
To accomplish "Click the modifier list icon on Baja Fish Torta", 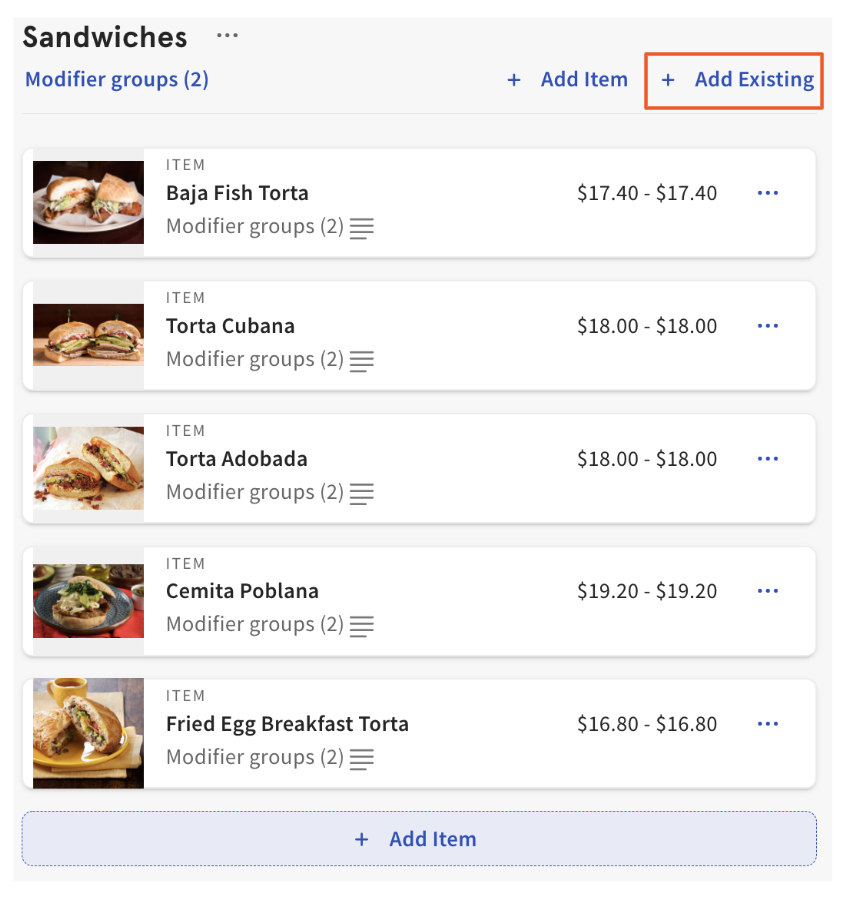I will pyautogui.click(x=361, y=228).
